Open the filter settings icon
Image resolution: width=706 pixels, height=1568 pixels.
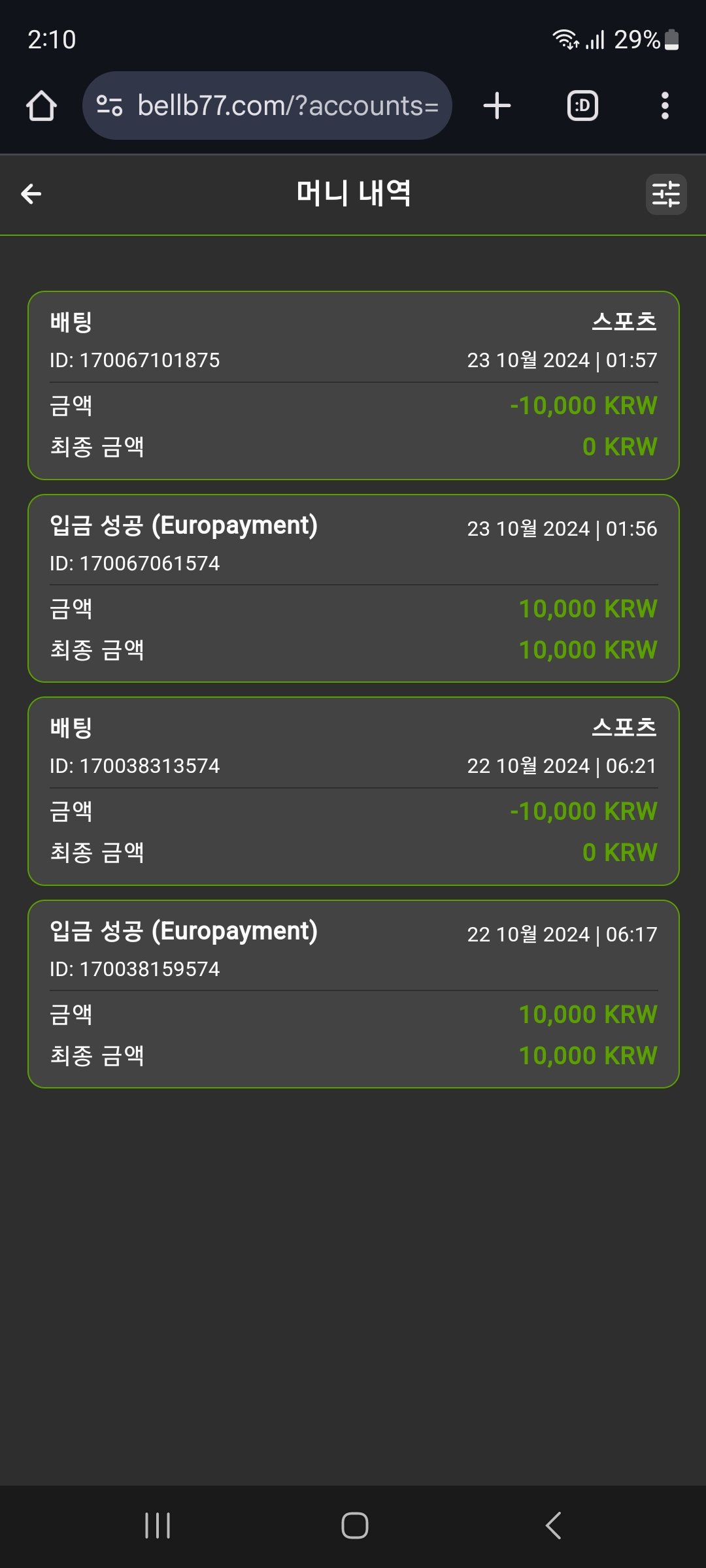[x=665, y=194]
